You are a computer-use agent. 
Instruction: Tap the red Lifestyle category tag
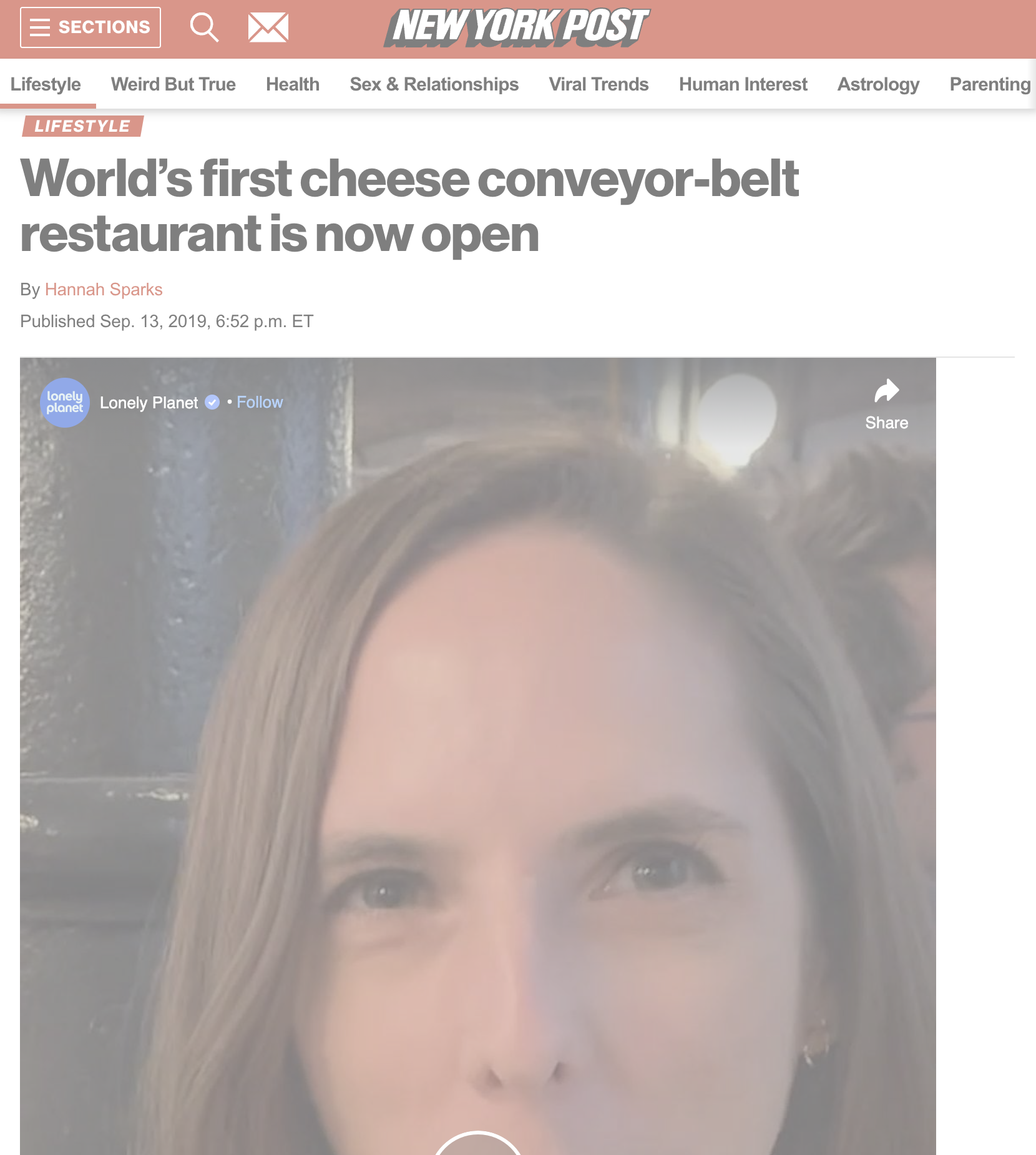[x=82, y=126]
